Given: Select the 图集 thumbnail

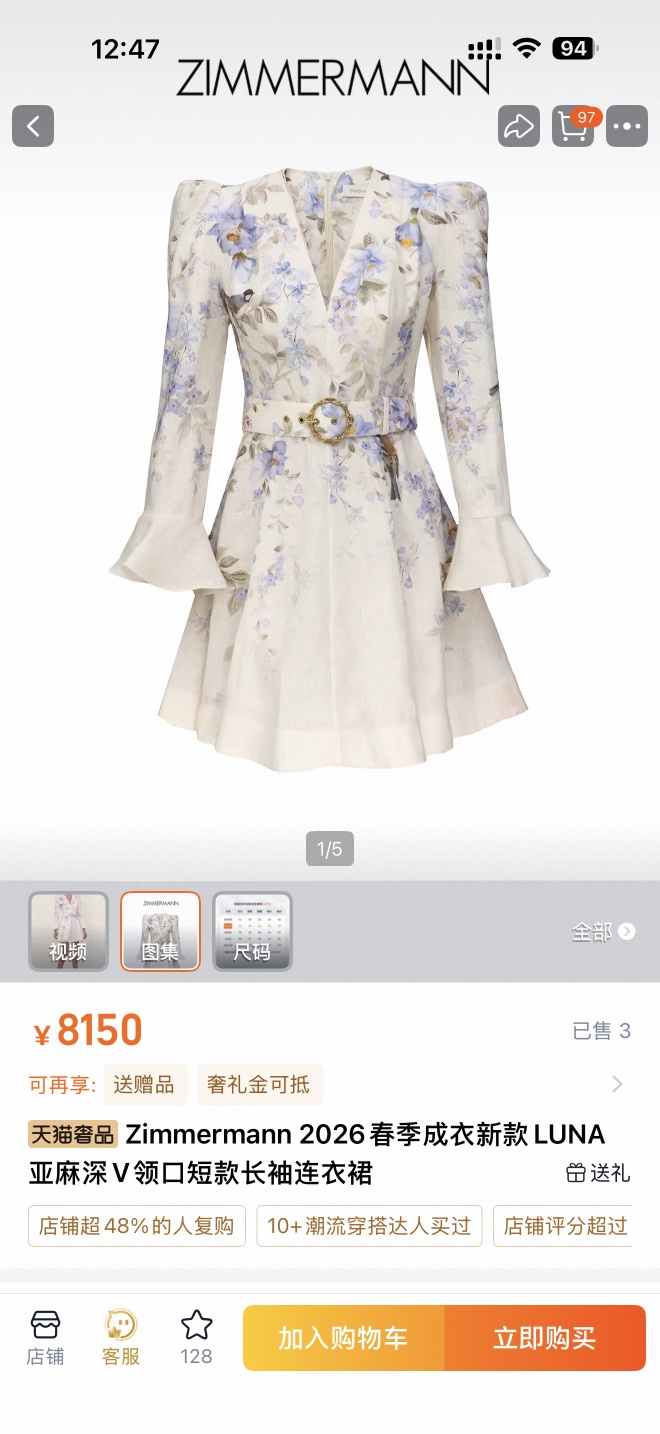Looking at the screenshot, I should pyautogui.click(x=161, y=931).
